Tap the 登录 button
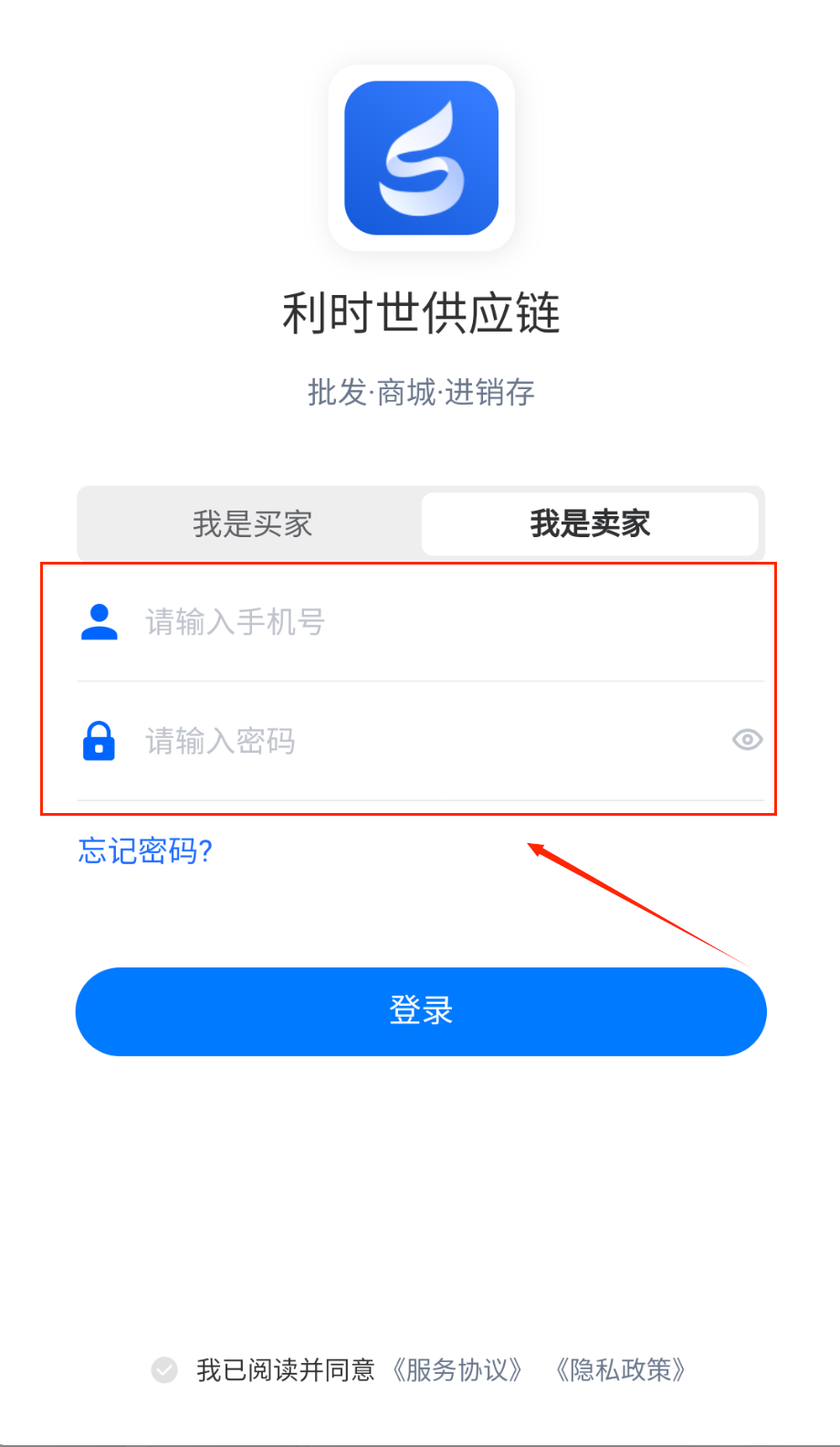Screen dimensions: 840x1447 420,1011
